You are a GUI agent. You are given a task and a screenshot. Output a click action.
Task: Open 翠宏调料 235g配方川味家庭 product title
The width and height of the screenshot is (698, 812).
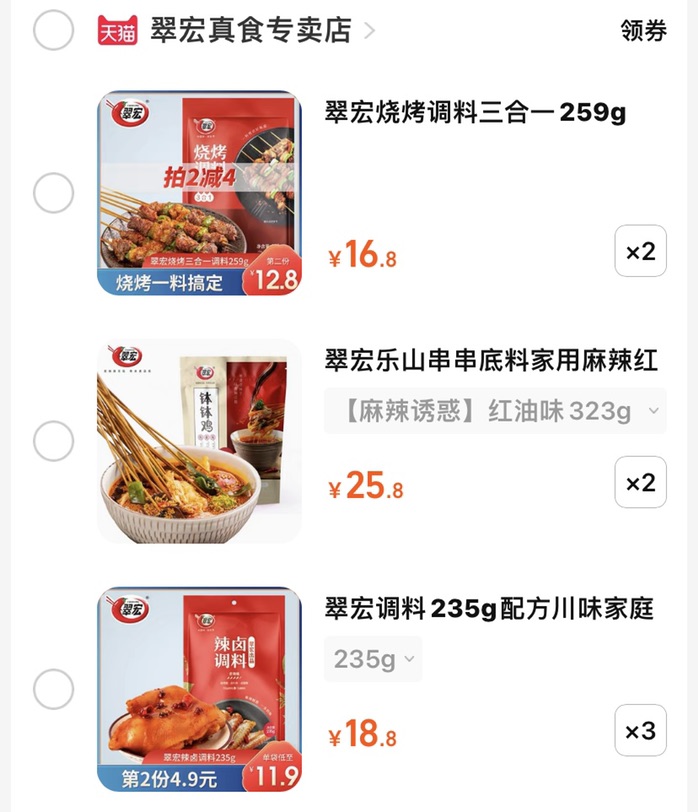pyautogui.click(x=489, y=608)
